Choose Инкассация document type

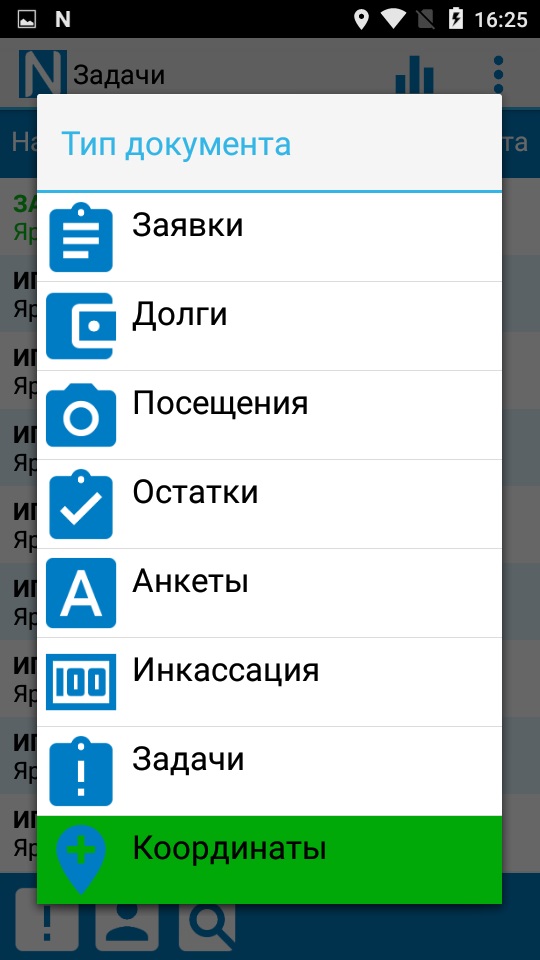tap(269, 682)
